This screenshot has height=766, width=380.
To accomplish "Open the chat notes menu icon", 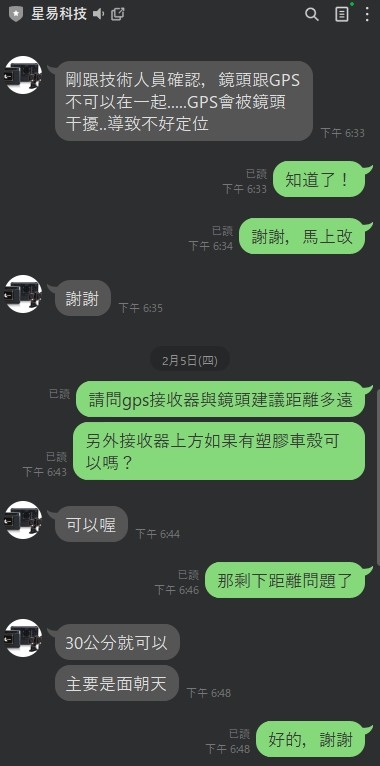I will [342, 14].
